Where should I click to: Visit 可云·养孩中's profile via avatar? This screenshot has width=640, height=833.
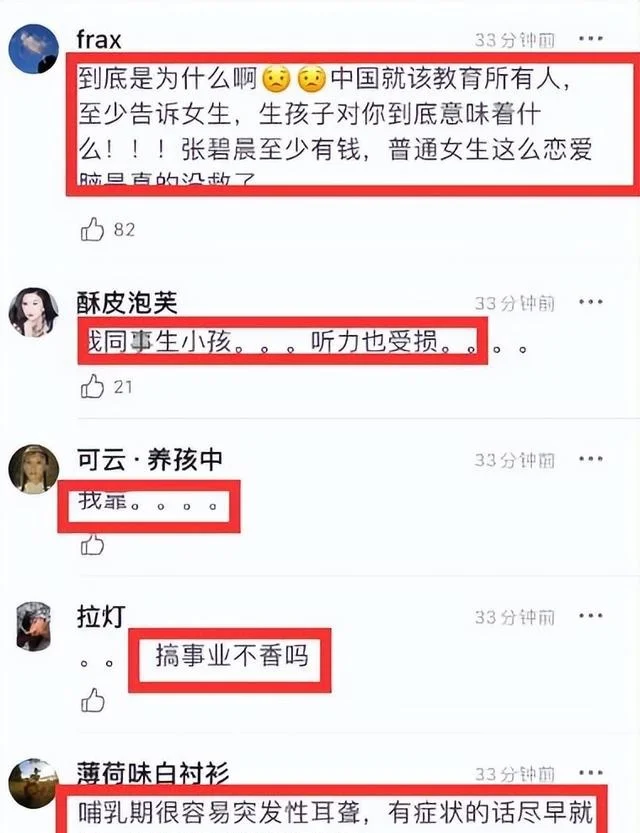34,469
